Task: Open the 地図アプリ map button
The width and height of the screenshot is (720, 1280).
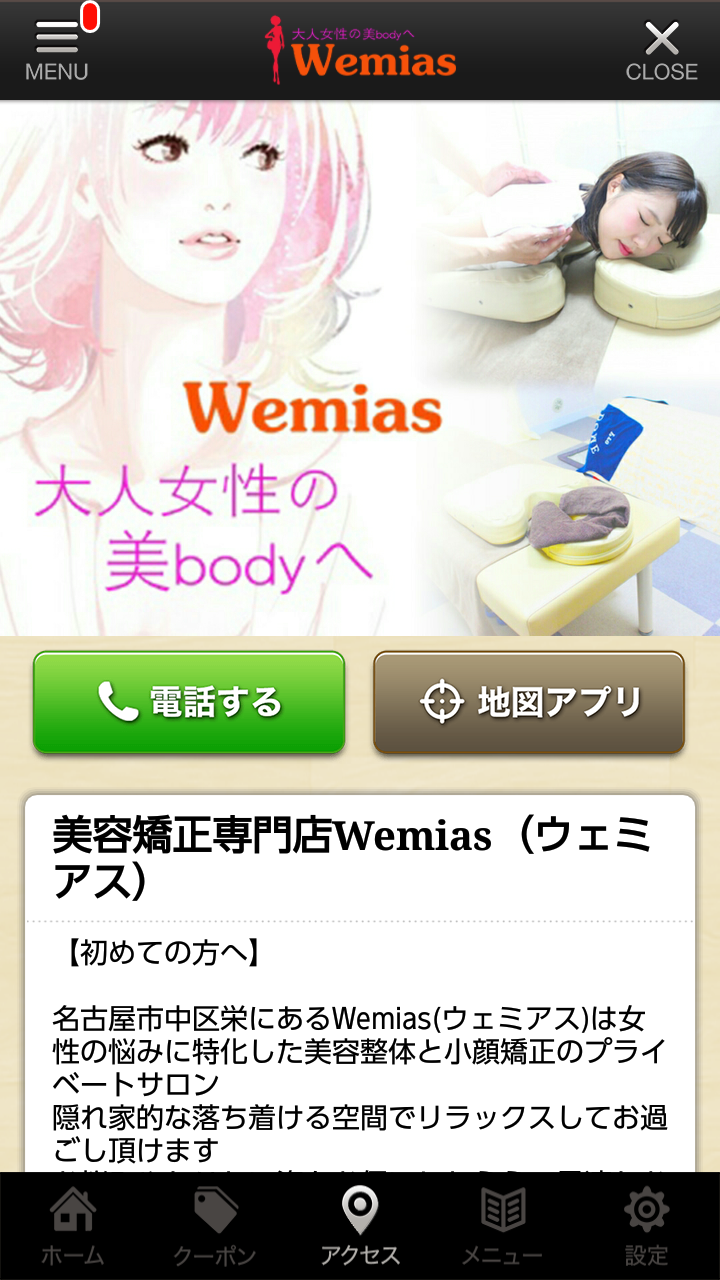Action: pyautogui.click(x=529, y=702)
